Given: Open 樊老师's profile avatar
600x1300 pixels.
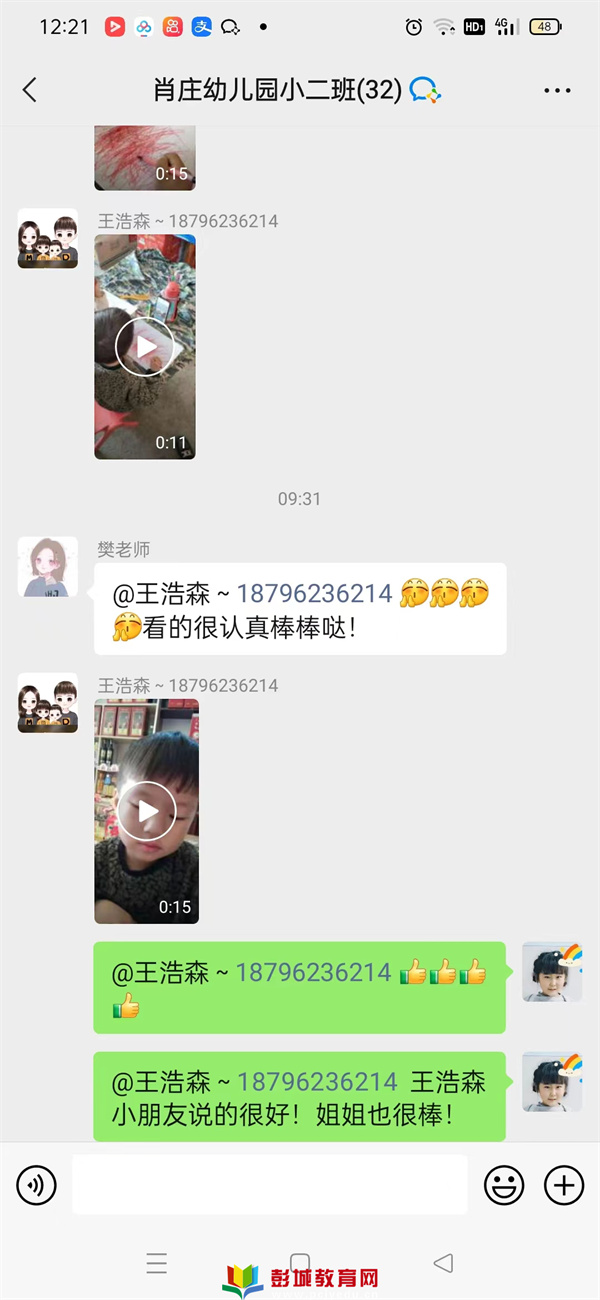Looking at the screenshot, I should coord(47,567).
